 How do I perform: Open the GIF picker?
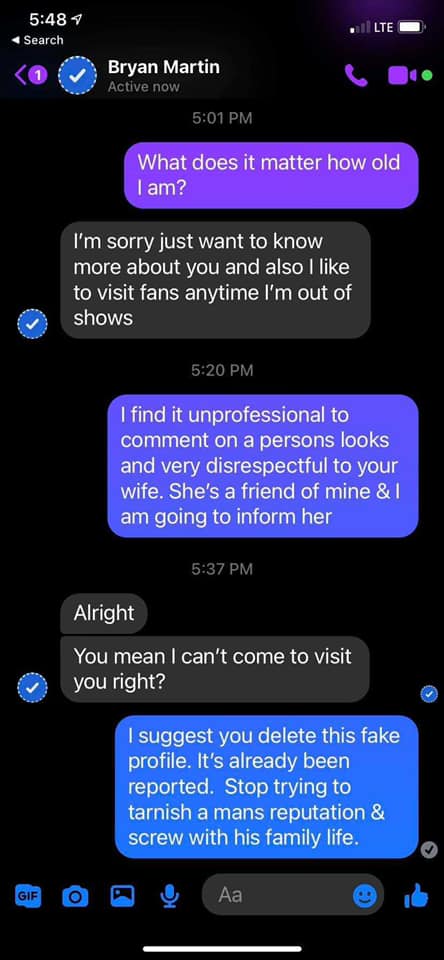(x=28, y=896)
